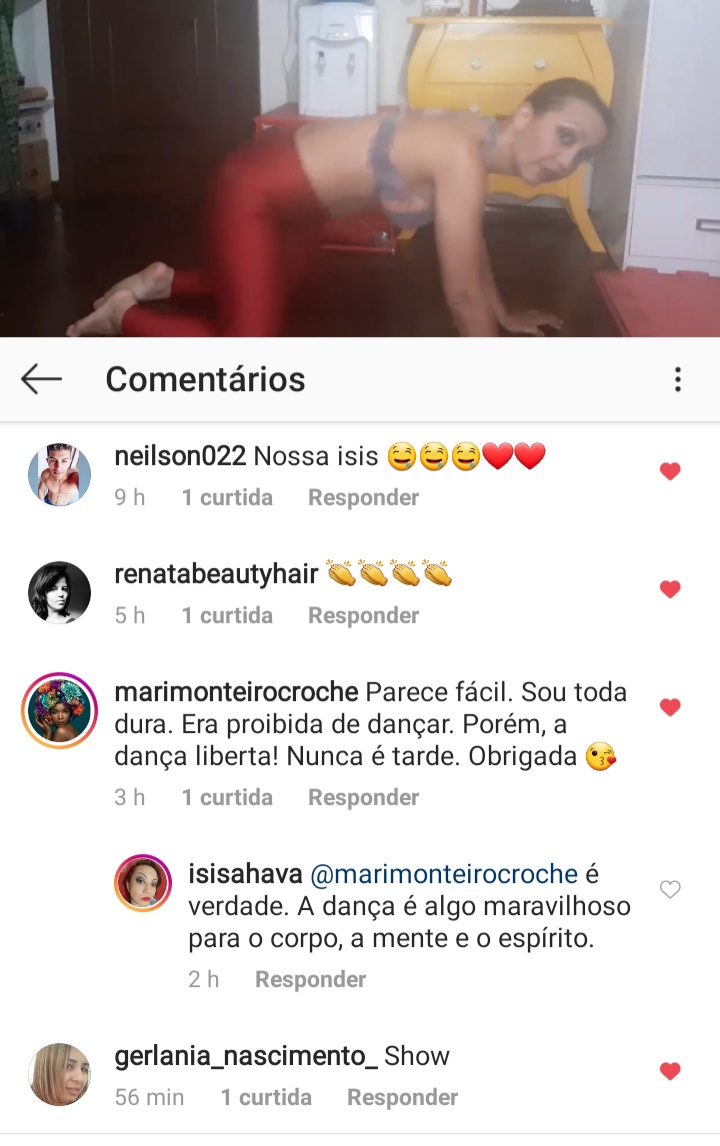The image size is (720, 1146).
Task: Open marimonteirocroche's avatar with story ring
Action: point(59,710)
